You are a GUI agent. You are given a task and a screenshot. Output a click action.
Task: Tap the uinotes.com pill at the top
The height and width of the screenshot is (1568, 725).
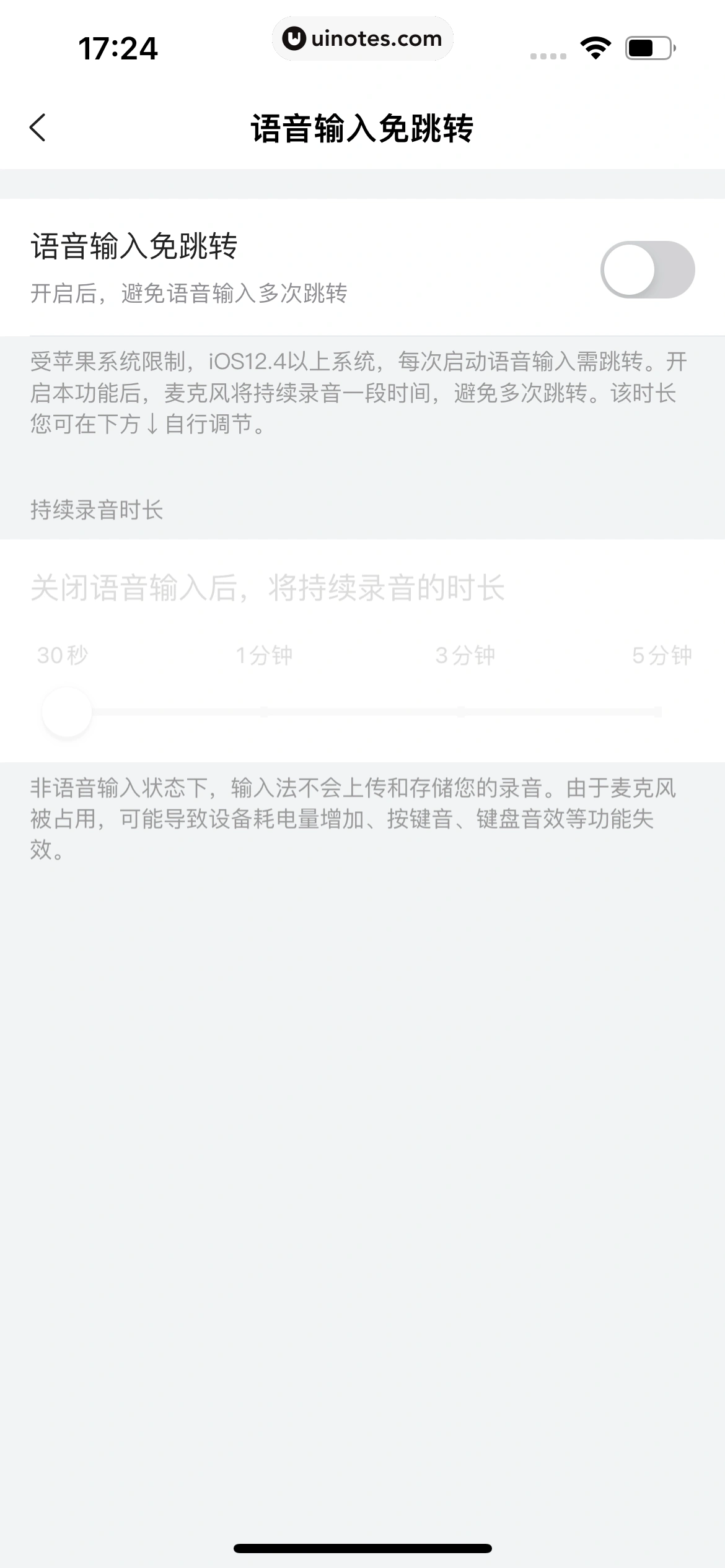(x=362, y=38)
